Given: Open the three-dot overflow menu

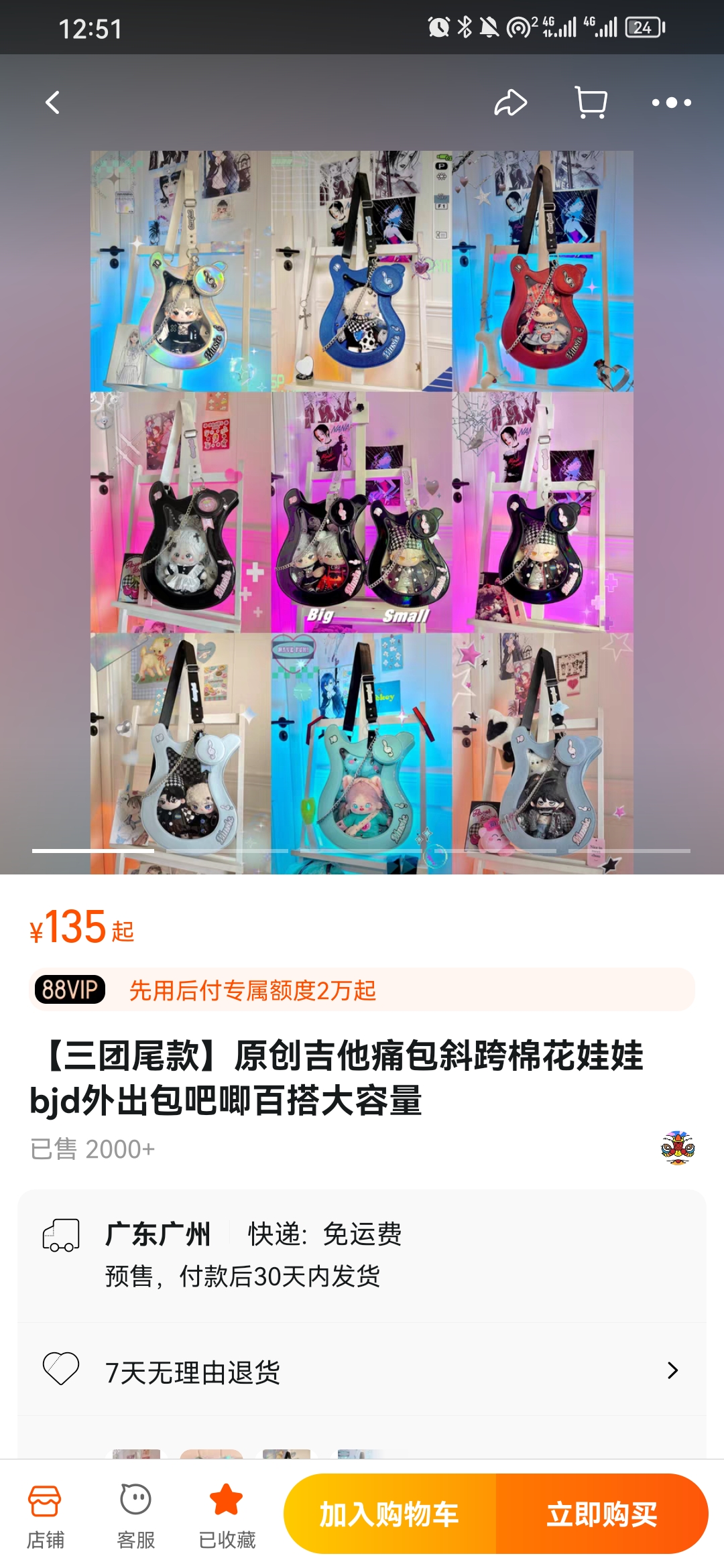Looking at the screenshot, I should click(x=671, y=103).
